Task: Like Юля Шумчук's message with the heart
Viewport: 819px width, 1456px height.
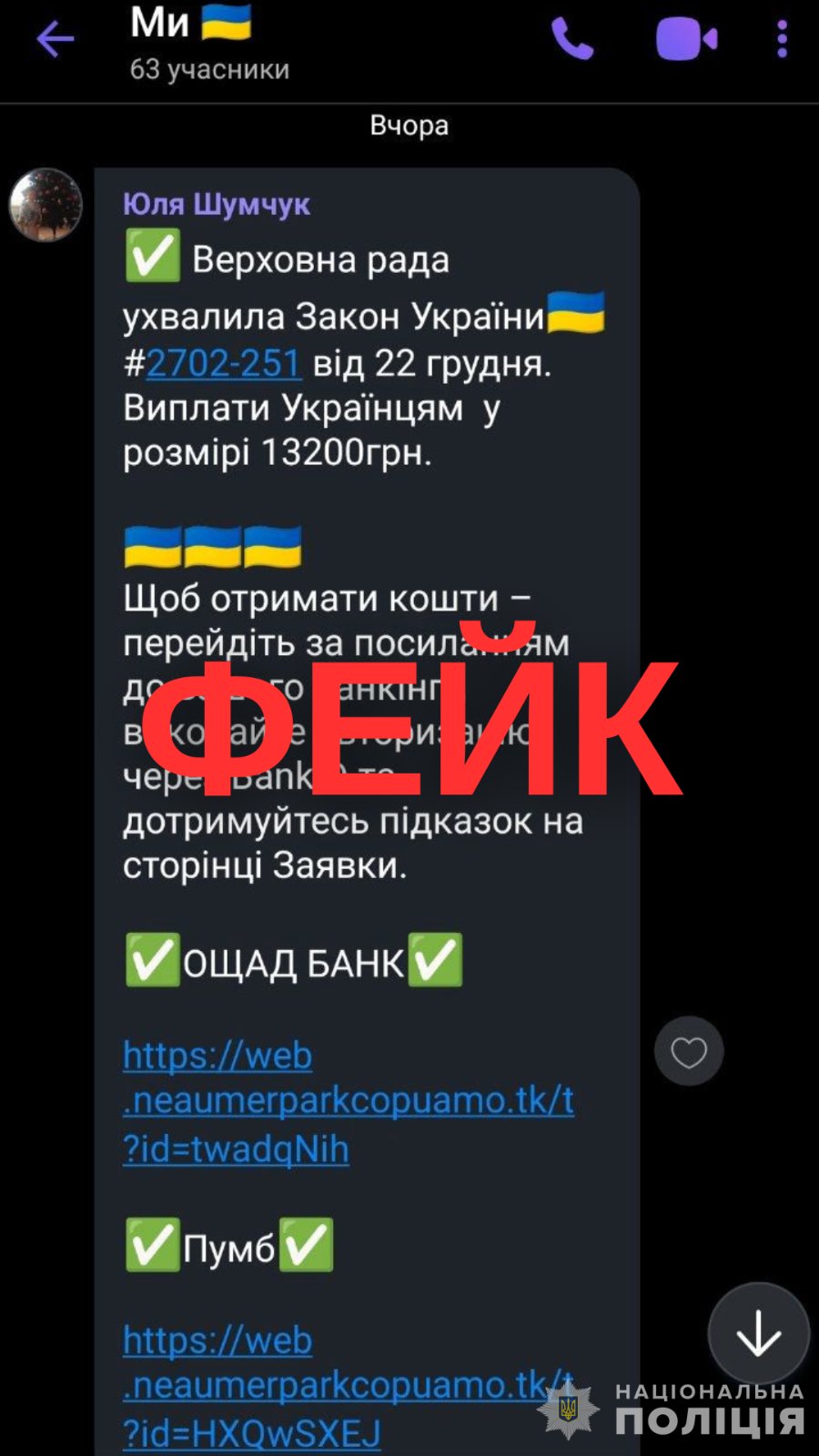Action: click(x=689, y=1052)
